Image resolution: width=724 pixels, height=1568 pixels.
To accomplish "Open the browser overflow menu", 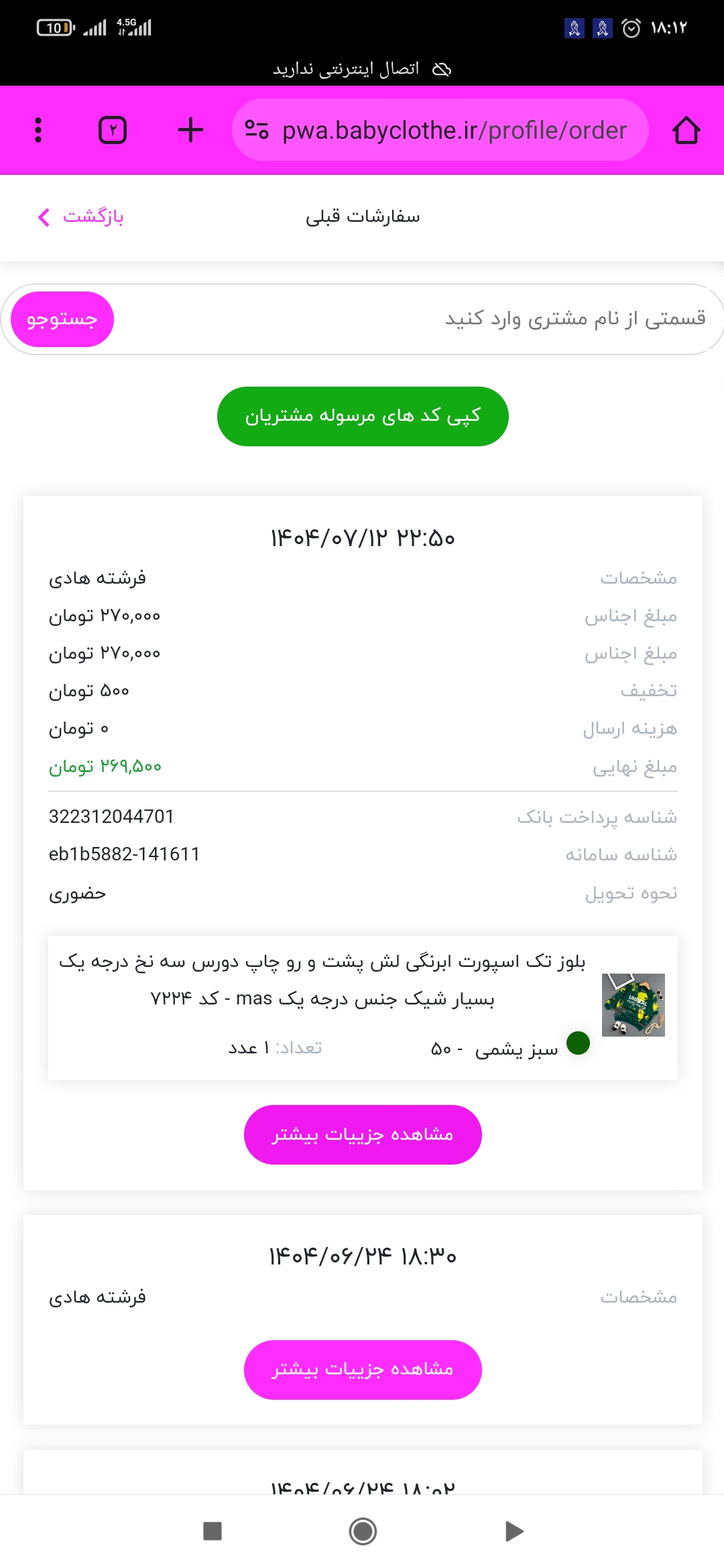I will coord(38,130).
